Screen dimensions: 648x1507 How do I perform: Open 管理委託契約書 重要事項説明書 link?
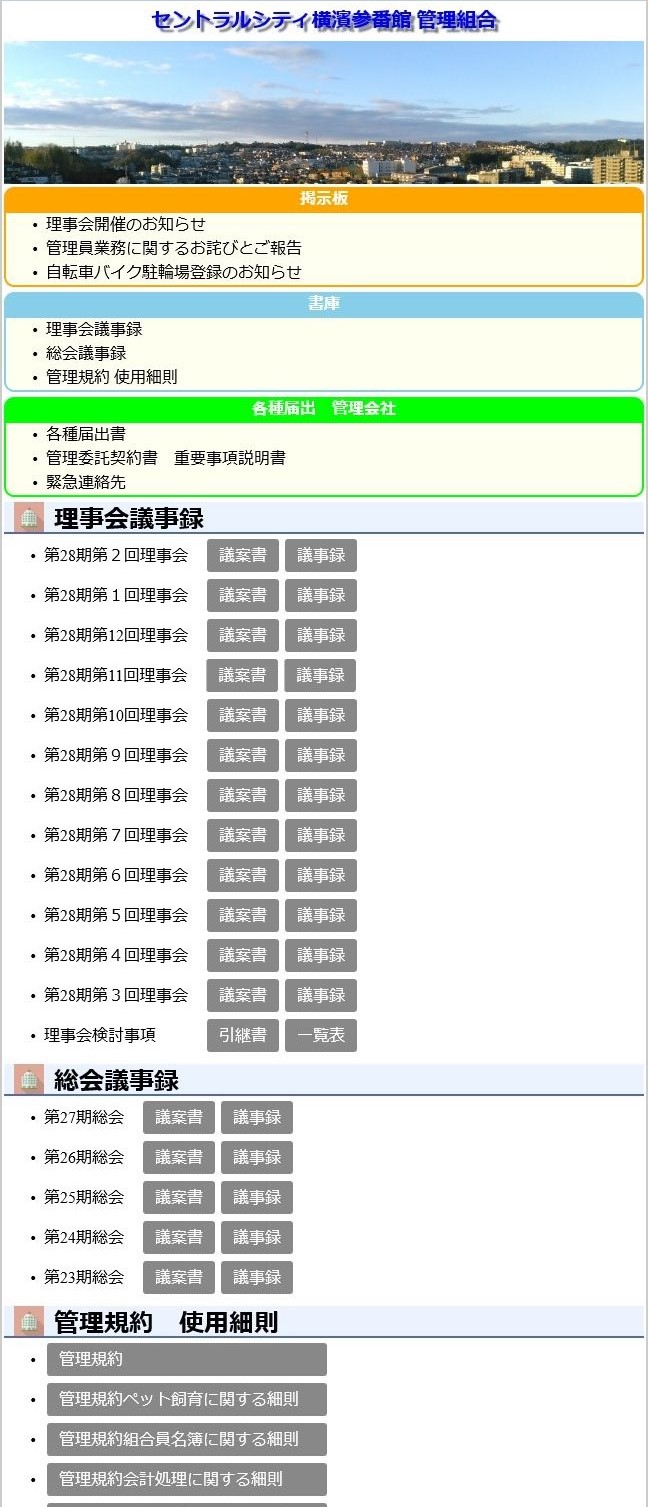coord(165,458)
